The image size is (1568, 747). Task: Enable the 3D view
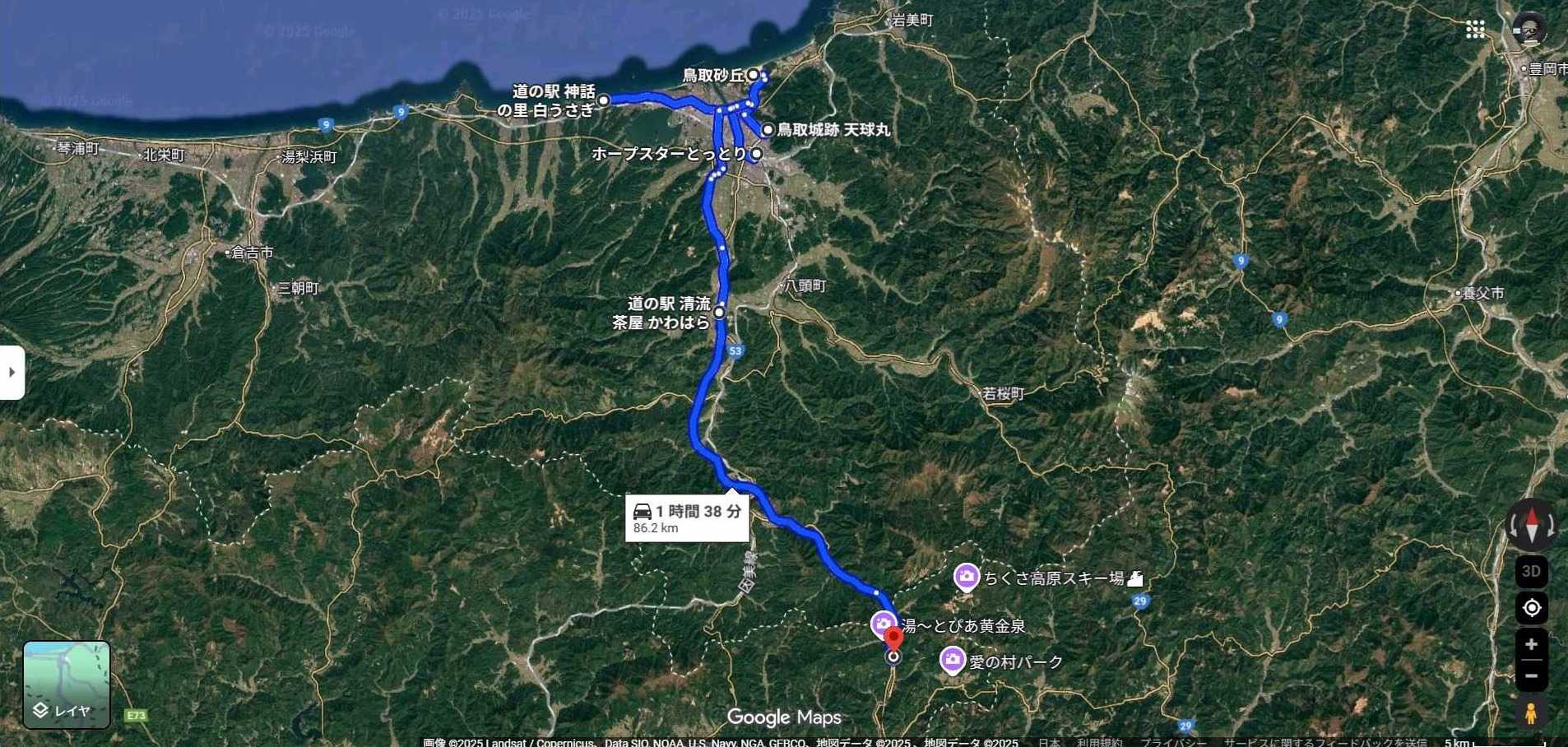(1531, 571)
